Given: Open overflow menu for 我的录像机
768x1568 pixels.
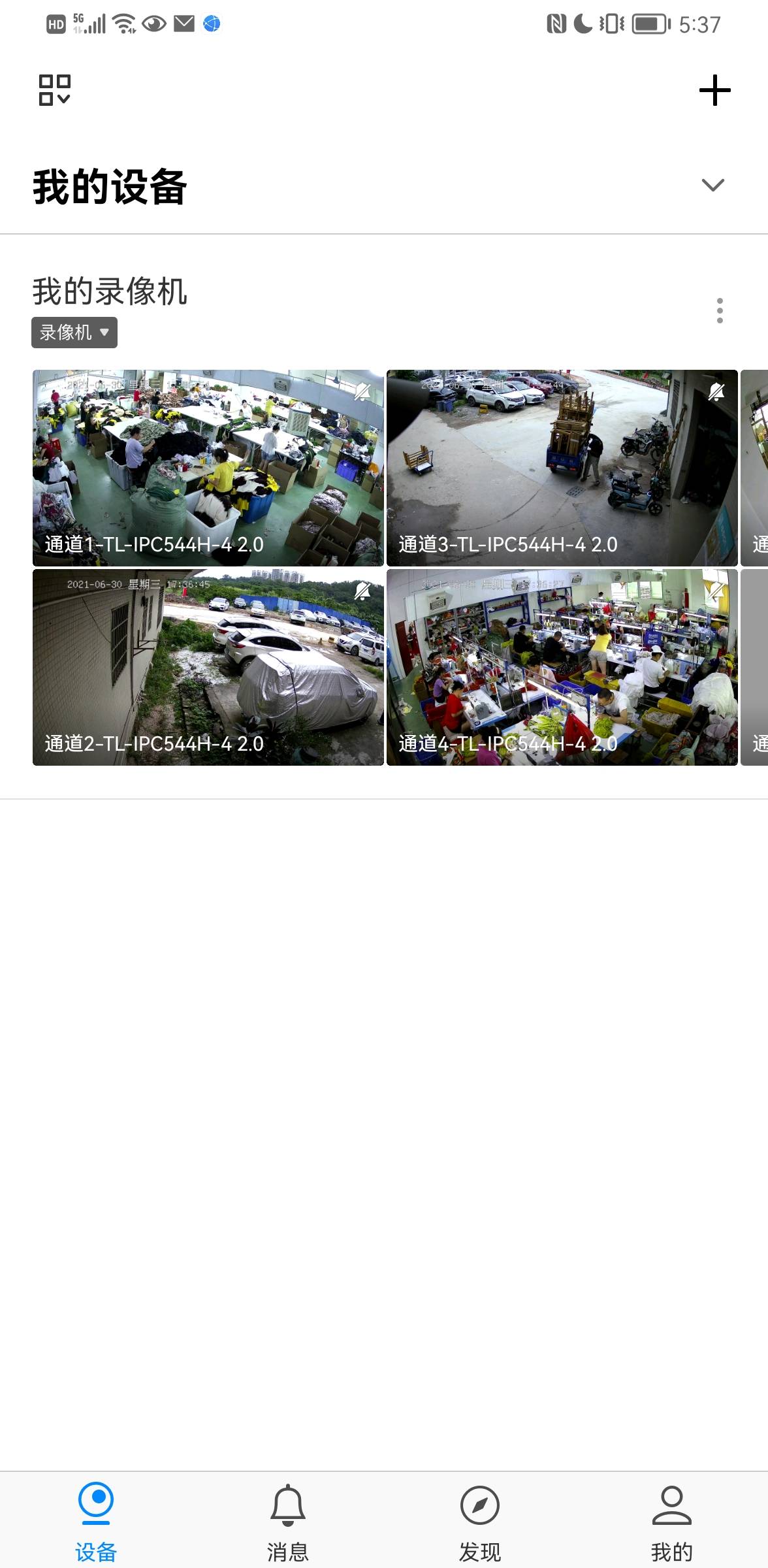Looking at the screenshot, I should 720,310.
